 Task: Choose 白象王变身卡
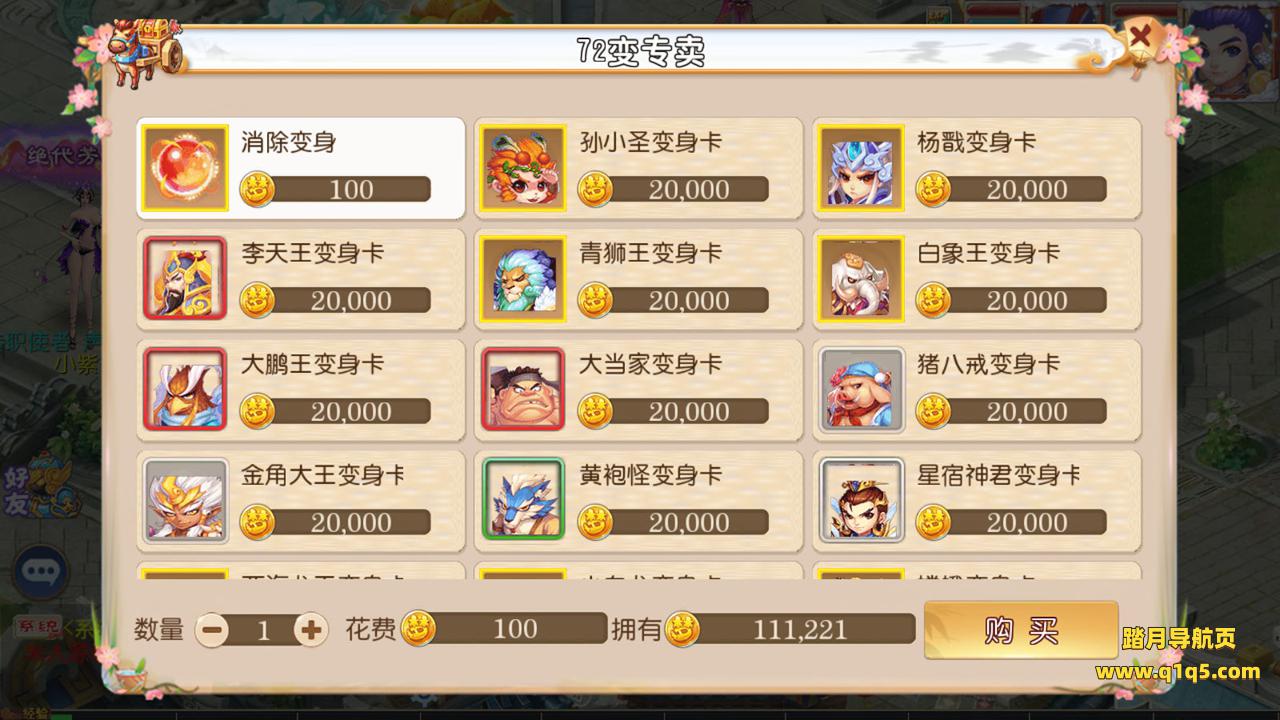(976, 279)
